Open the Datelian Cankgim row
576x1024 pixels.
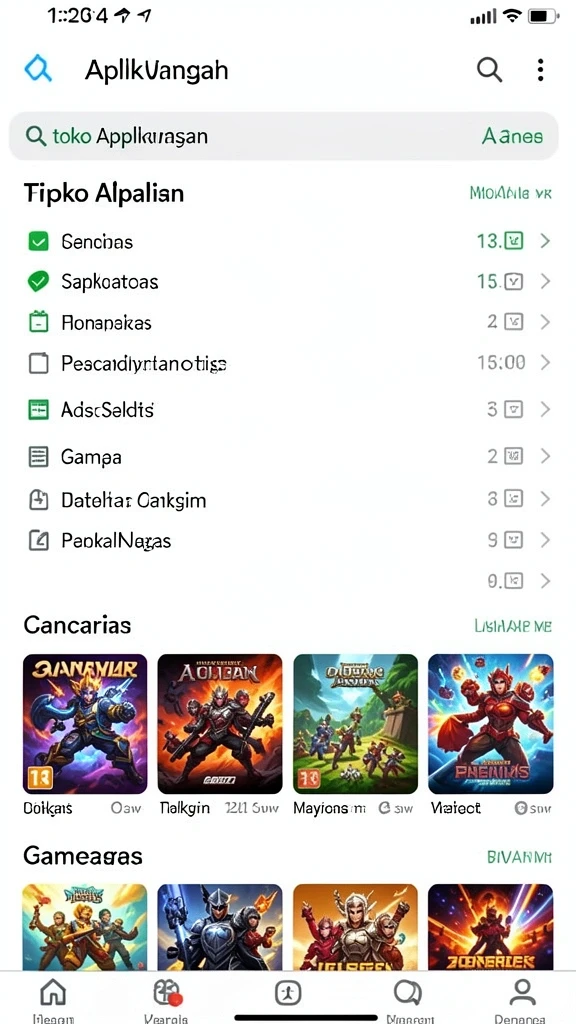coord(288,500)
